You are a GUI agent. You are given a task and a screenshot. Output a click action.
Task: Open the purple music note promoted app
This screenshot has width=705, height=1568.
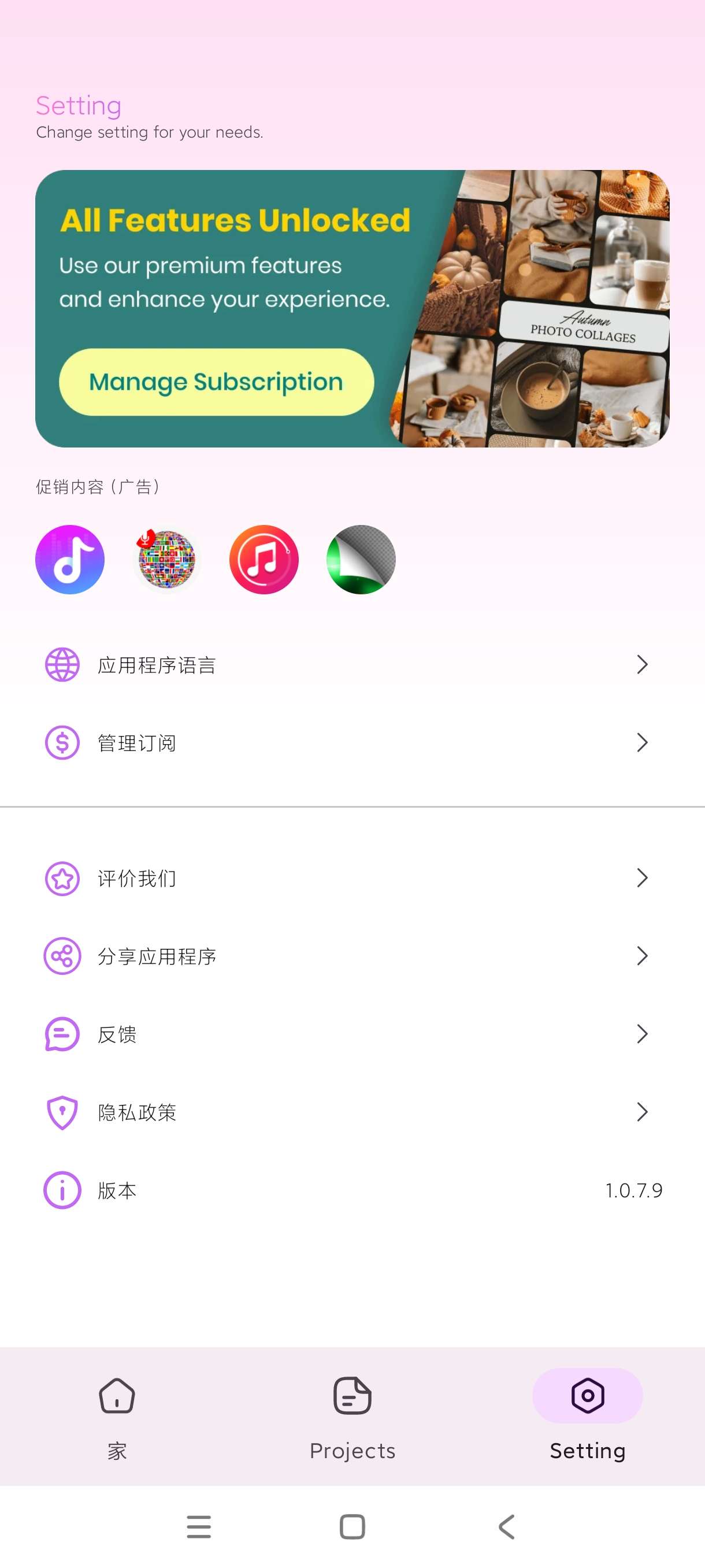click(70, 560)
